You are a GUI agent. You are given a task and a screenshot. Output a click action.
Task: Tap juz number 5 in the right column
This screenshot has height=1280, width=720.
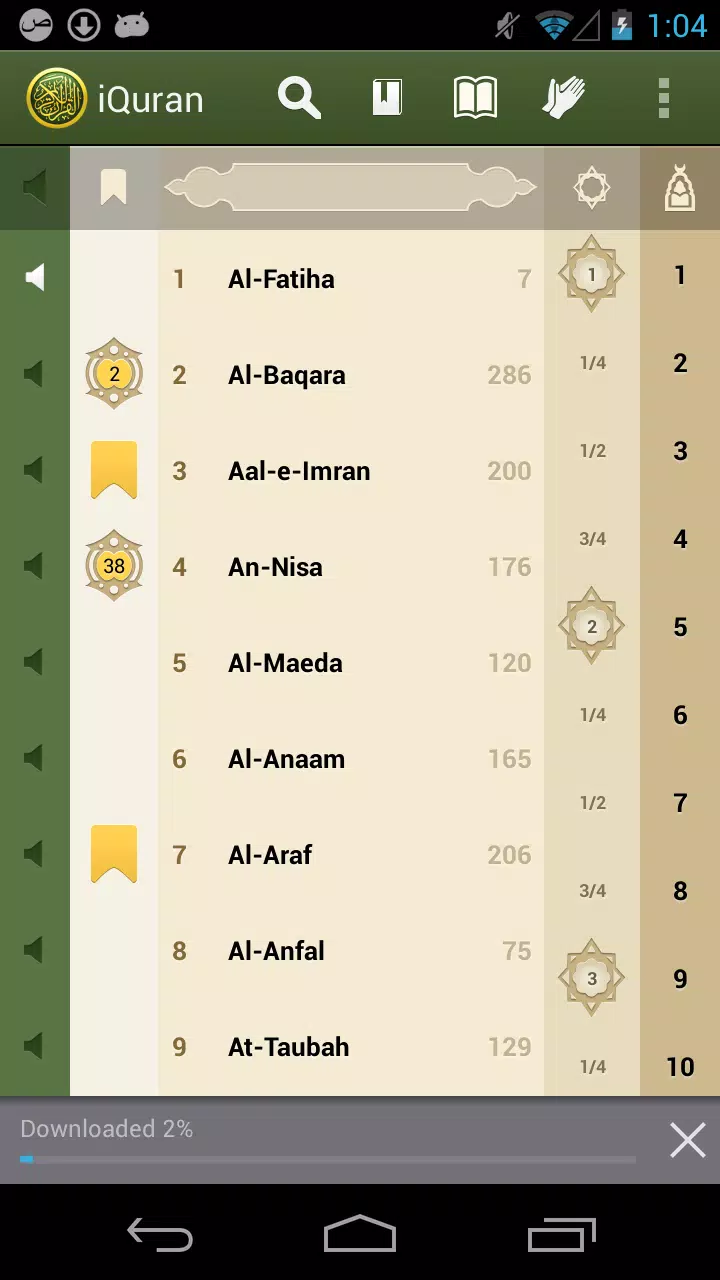[x=680, y=626]
